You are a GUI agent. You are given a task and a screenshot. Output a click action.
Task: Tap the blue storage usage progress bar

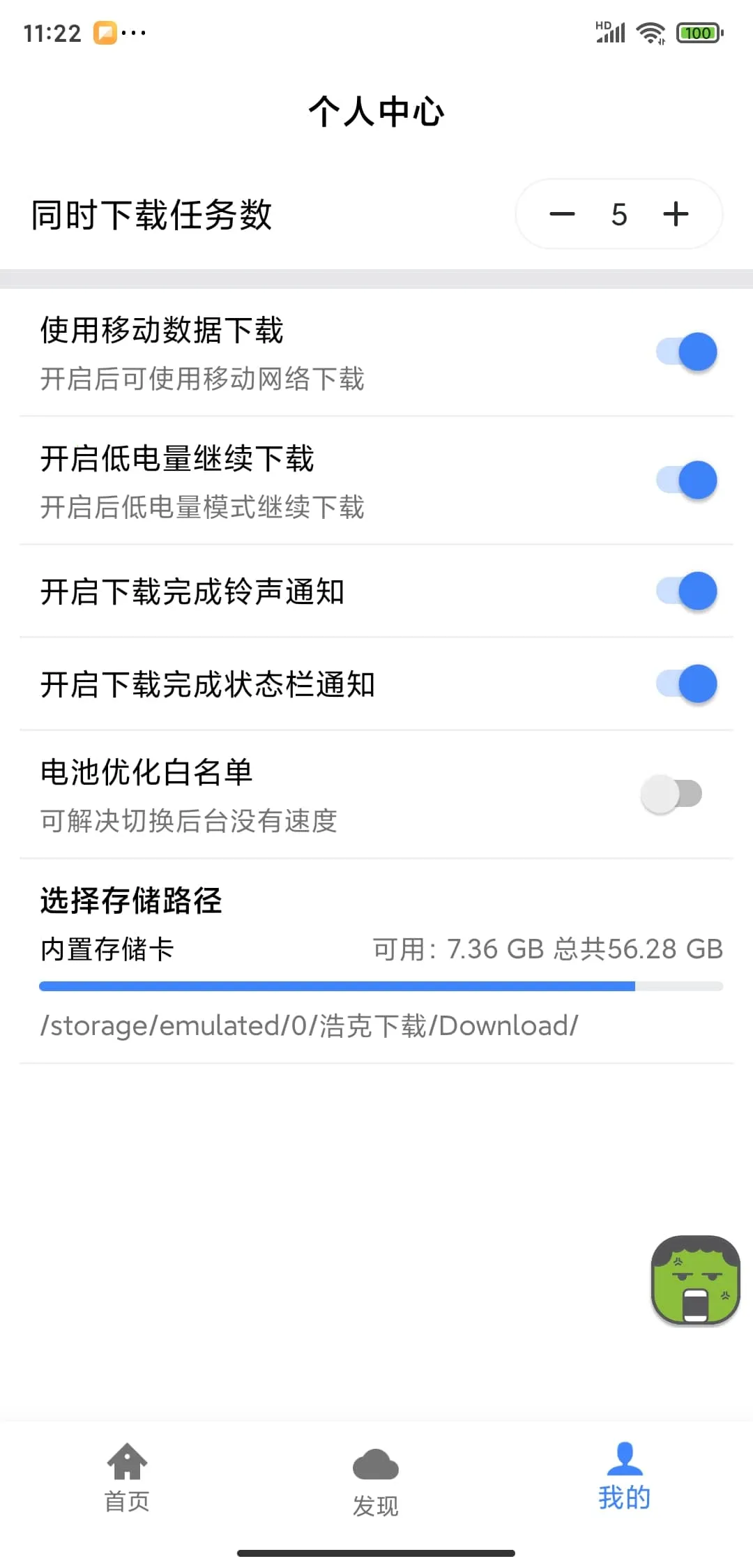[x=376, y=986]
